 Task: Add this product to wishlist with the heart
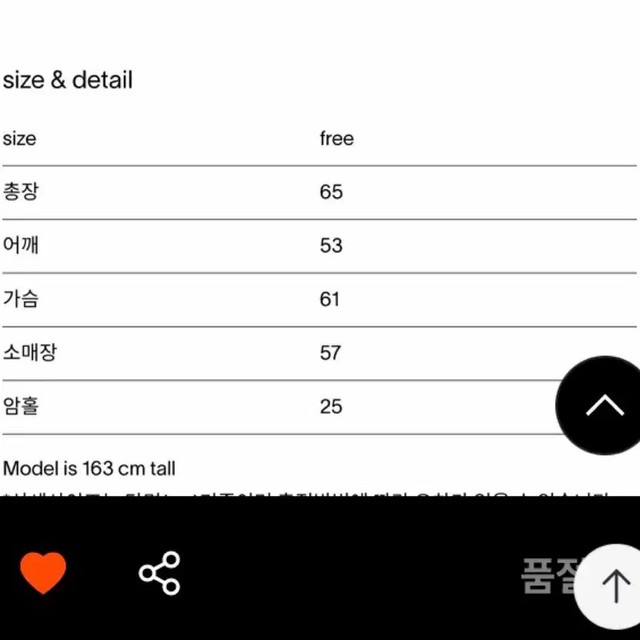coord(43,573)
